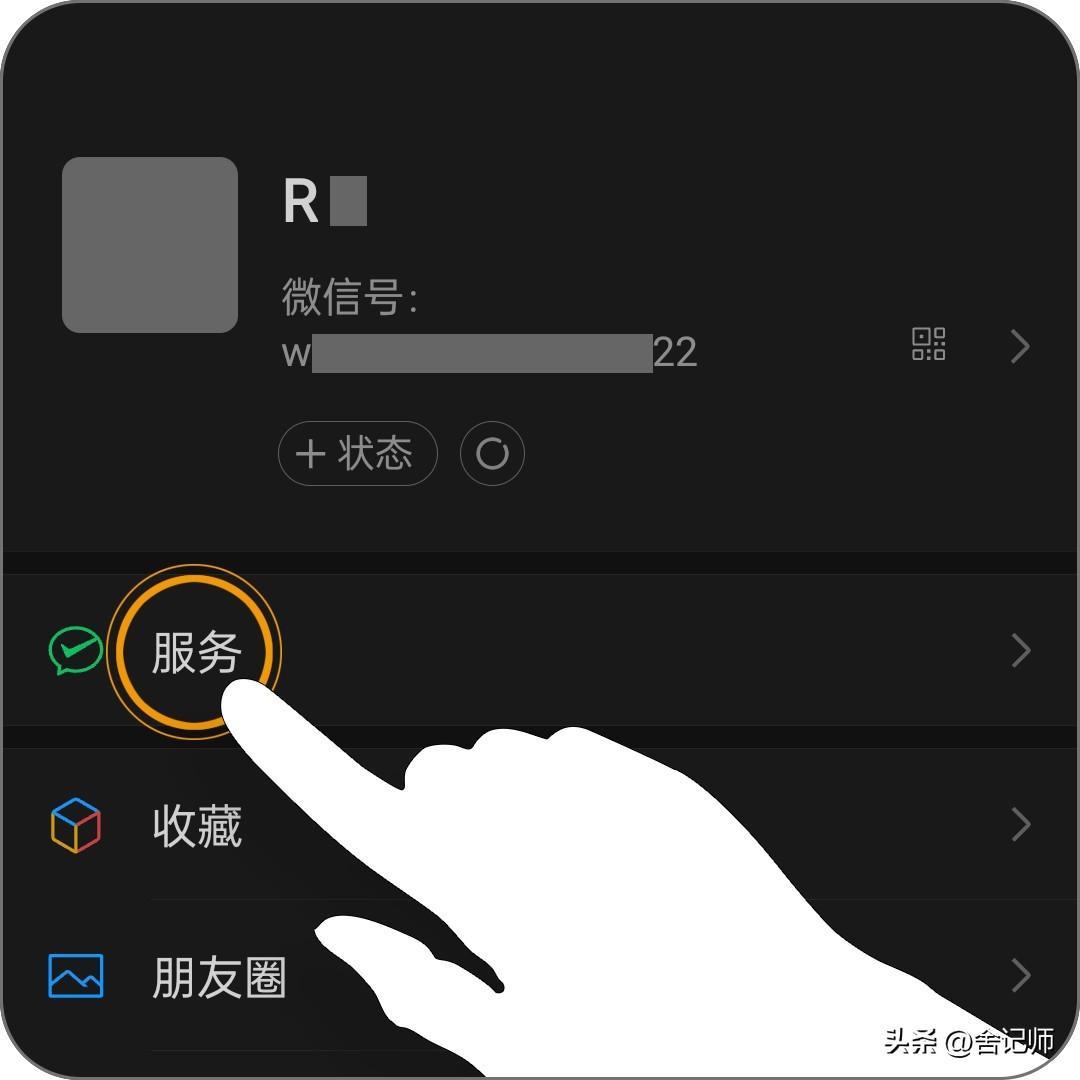The image size is (1080, 1080).
Task: Add a status with + 状态
Action: [357, 454]
